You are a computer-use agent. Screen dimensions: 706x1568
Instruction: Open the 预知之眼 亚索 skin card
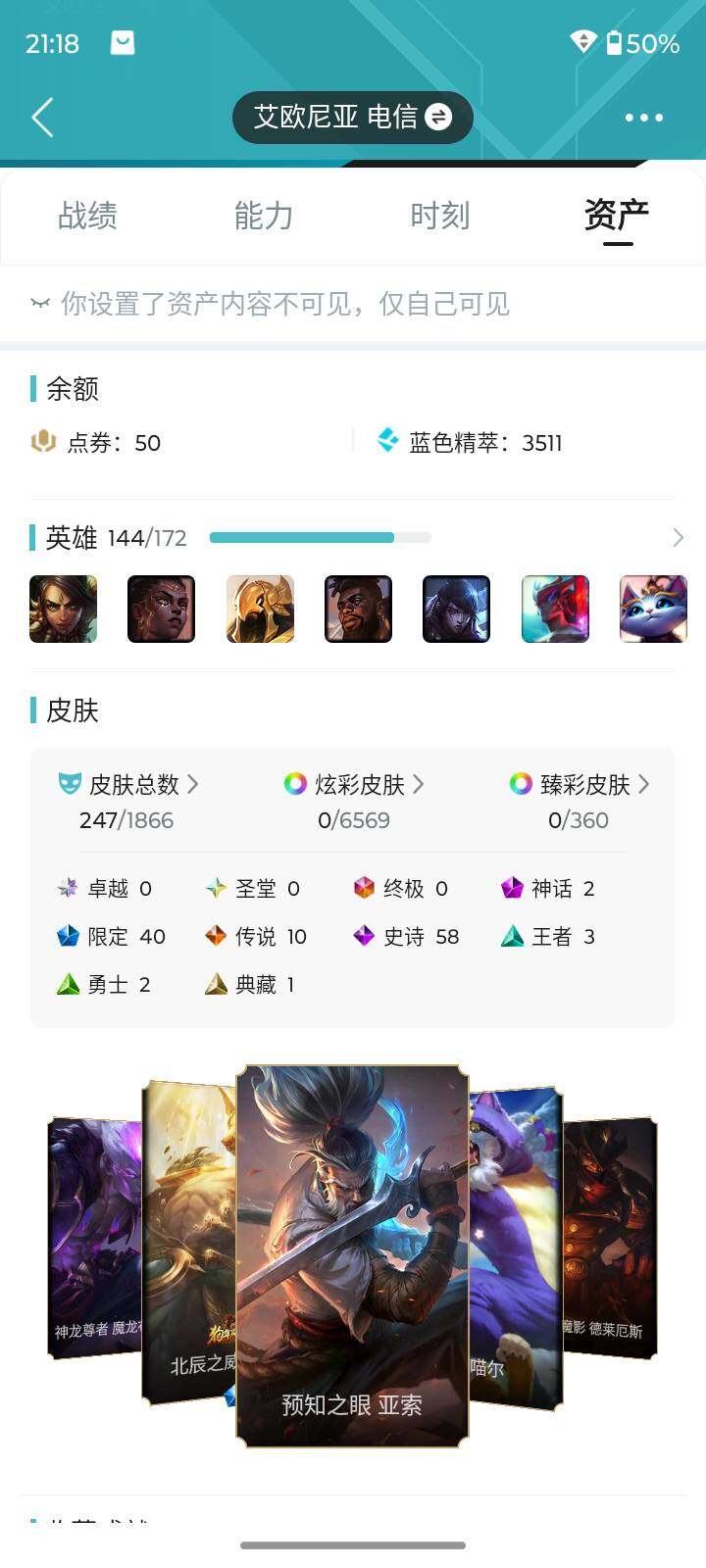pyautogui.click(x=352, y=1254)
